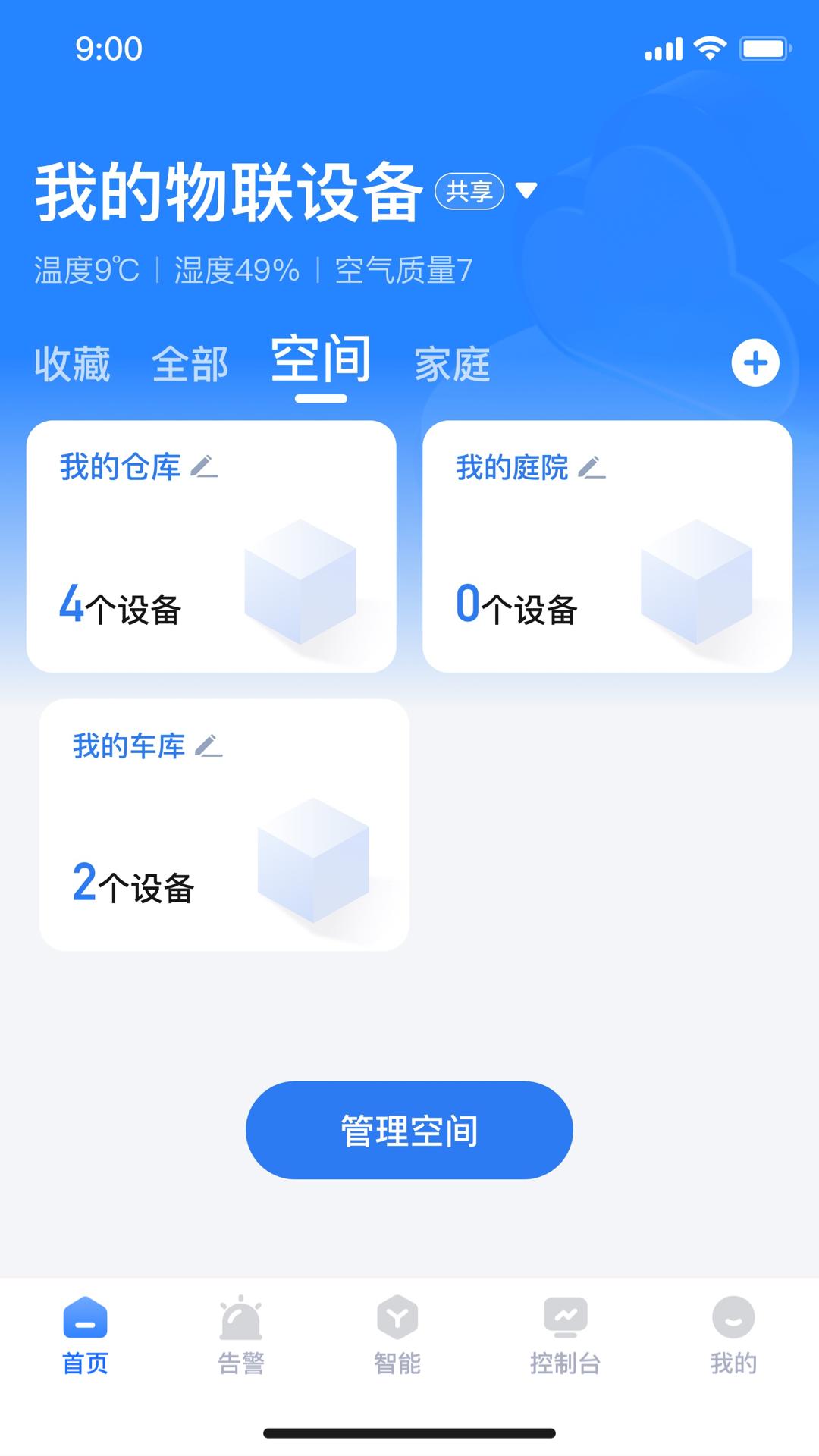Tap the plus icon to add

click(x=755, y=363)
